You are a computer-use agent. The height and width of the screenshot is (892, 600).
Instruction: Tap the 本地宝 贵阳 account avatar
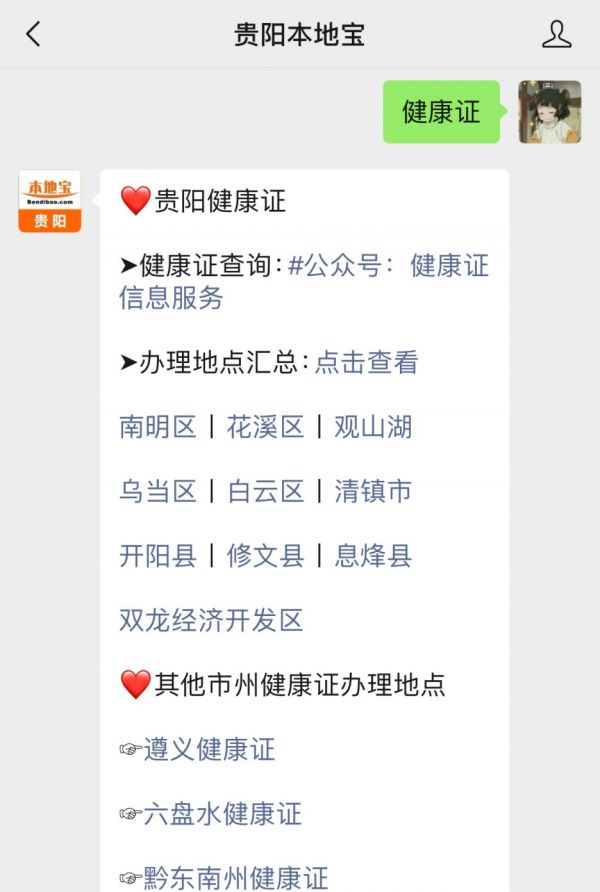[x=49, y=201]
